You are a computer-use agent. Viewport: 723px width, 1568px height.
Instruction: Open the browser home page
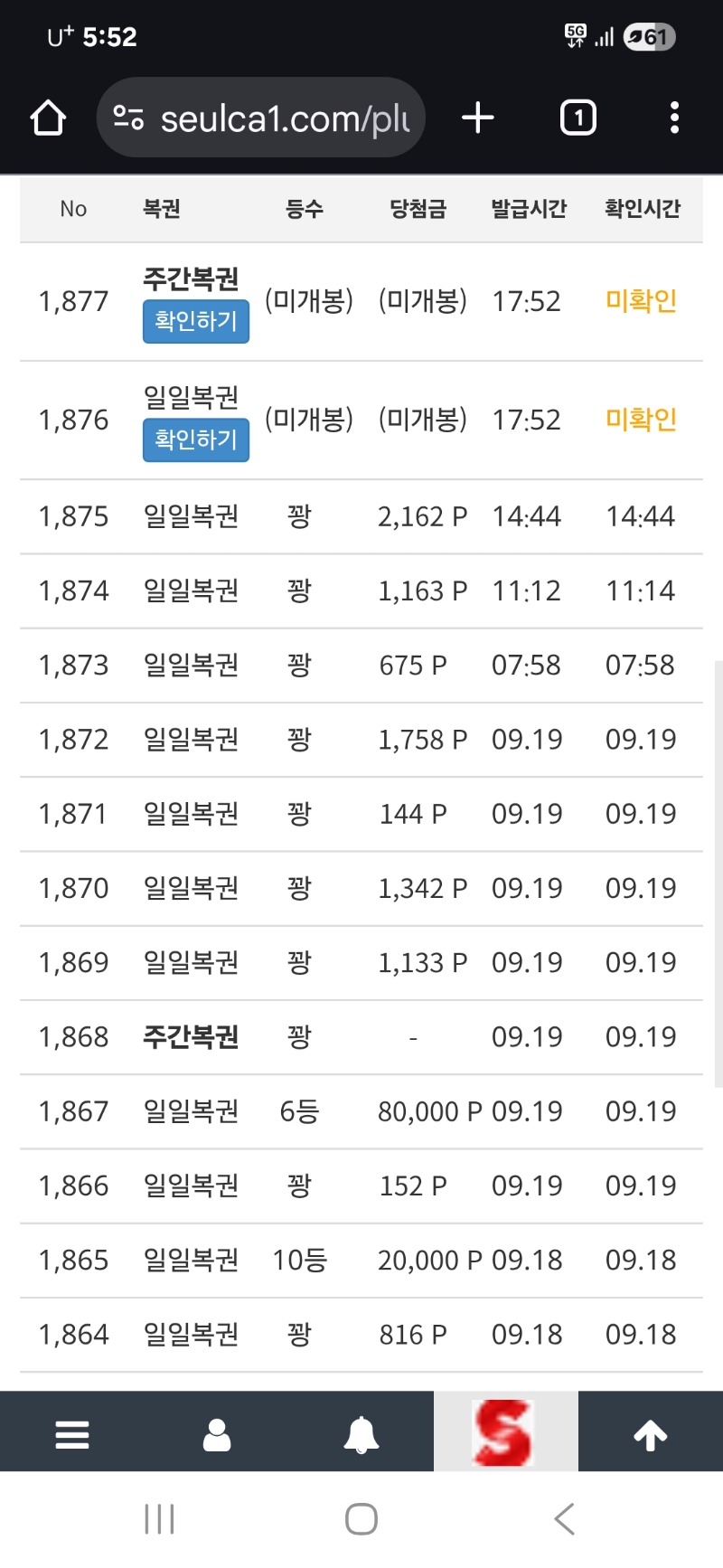pyautogui.click(x=48, y=118)
